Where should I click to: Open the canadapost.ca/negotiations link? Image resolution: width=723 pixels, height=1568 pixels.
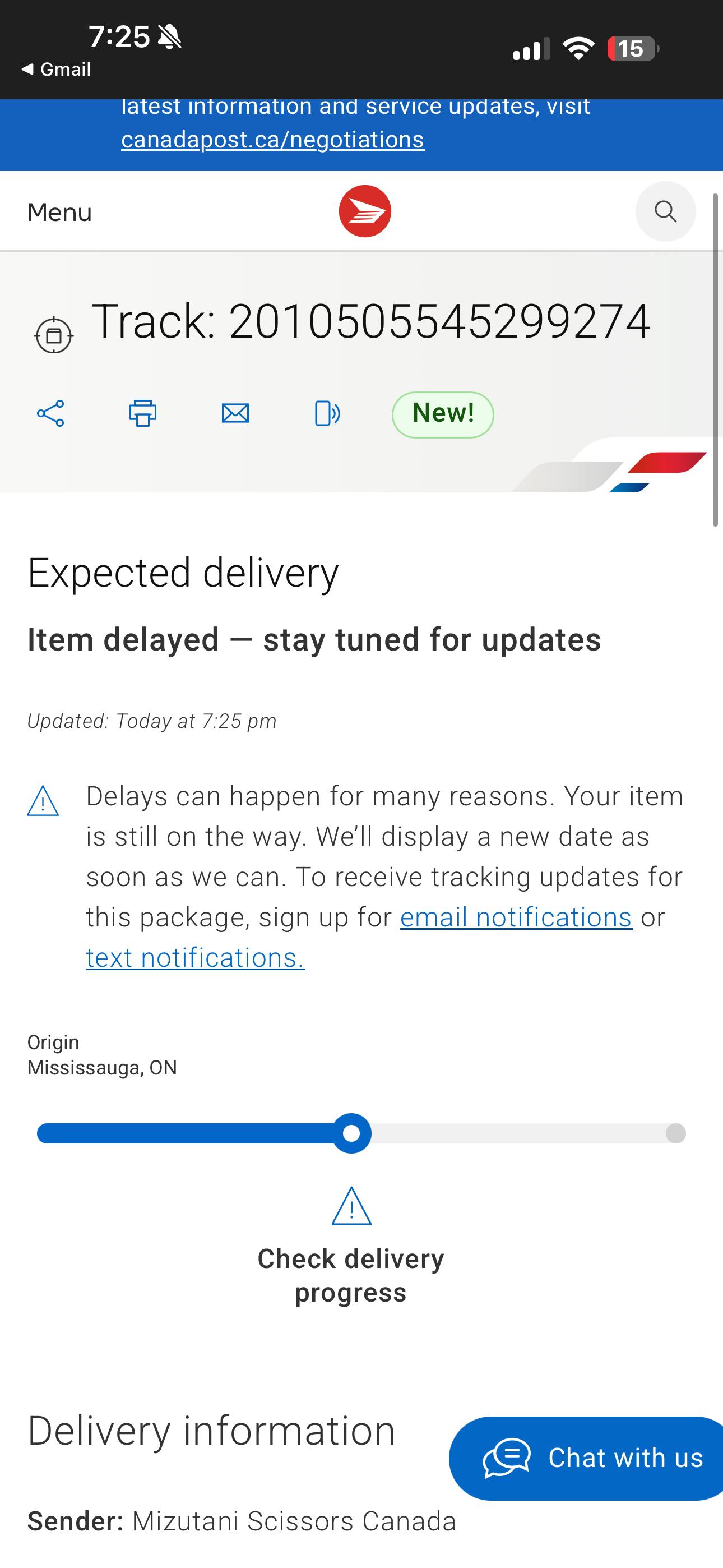pos(272,140)
